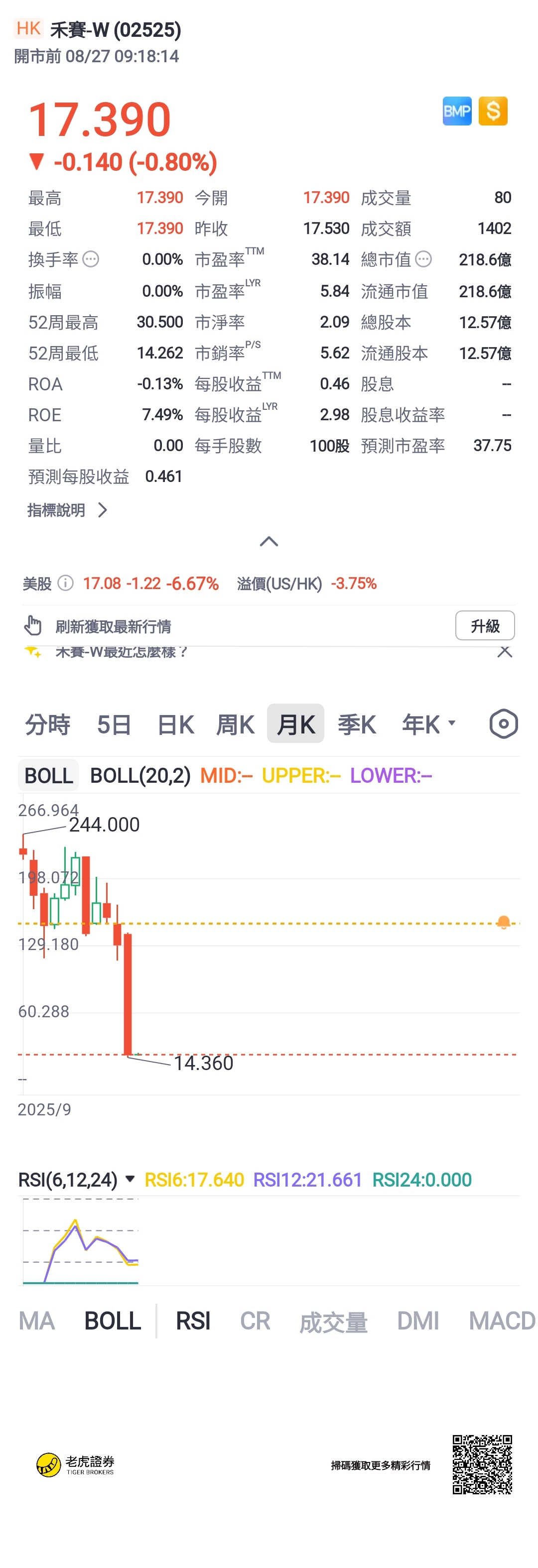Show info about 美股 quote
Screen dimensions: 538x1568
click(66, 583)
